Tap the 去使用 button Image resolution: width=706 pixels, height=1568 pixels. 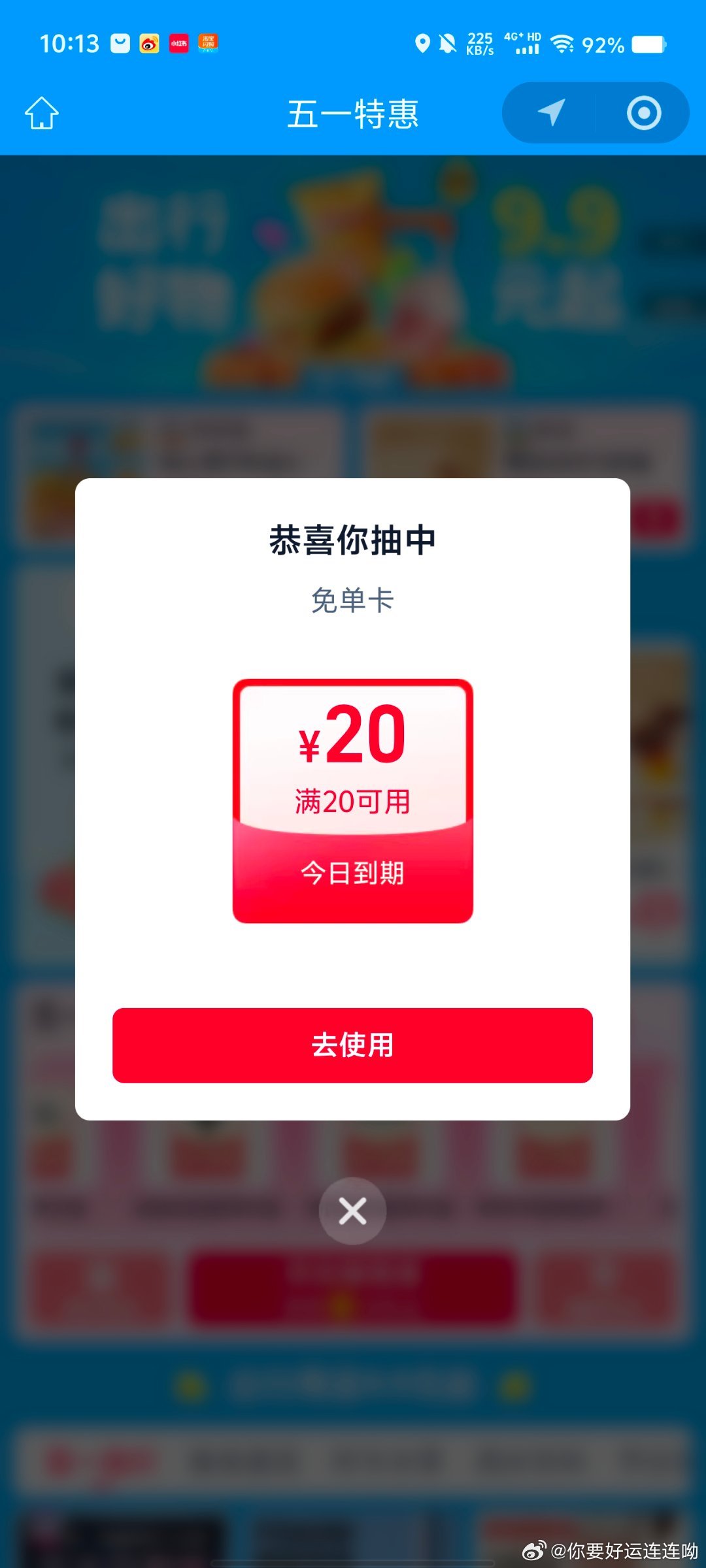point(352,1045)
